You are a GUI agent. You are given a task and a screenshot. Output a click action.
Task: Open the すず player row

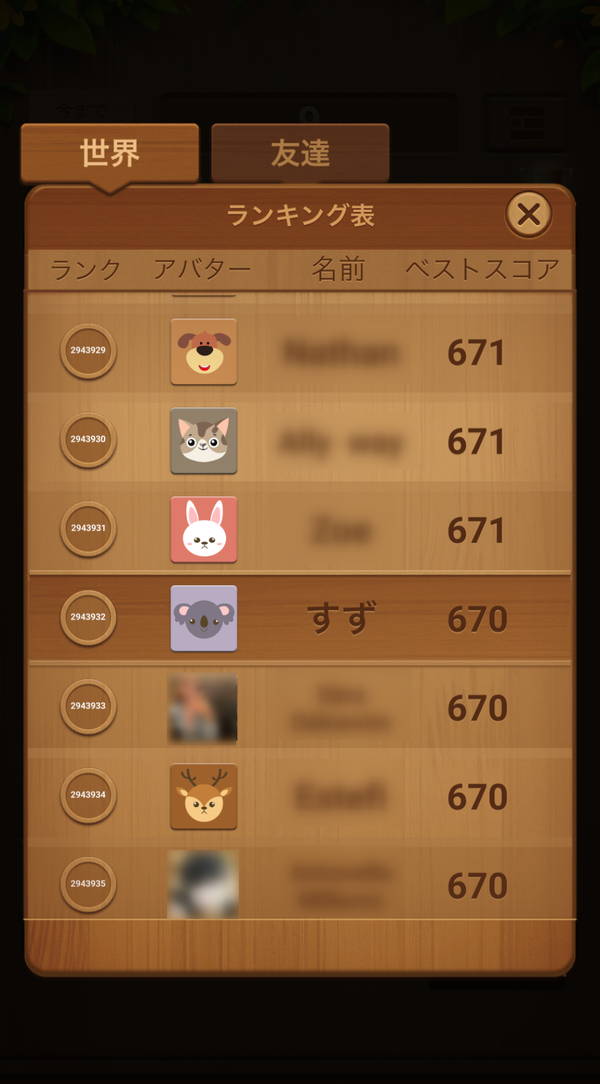pyautogui.click(x=300, y=618)
